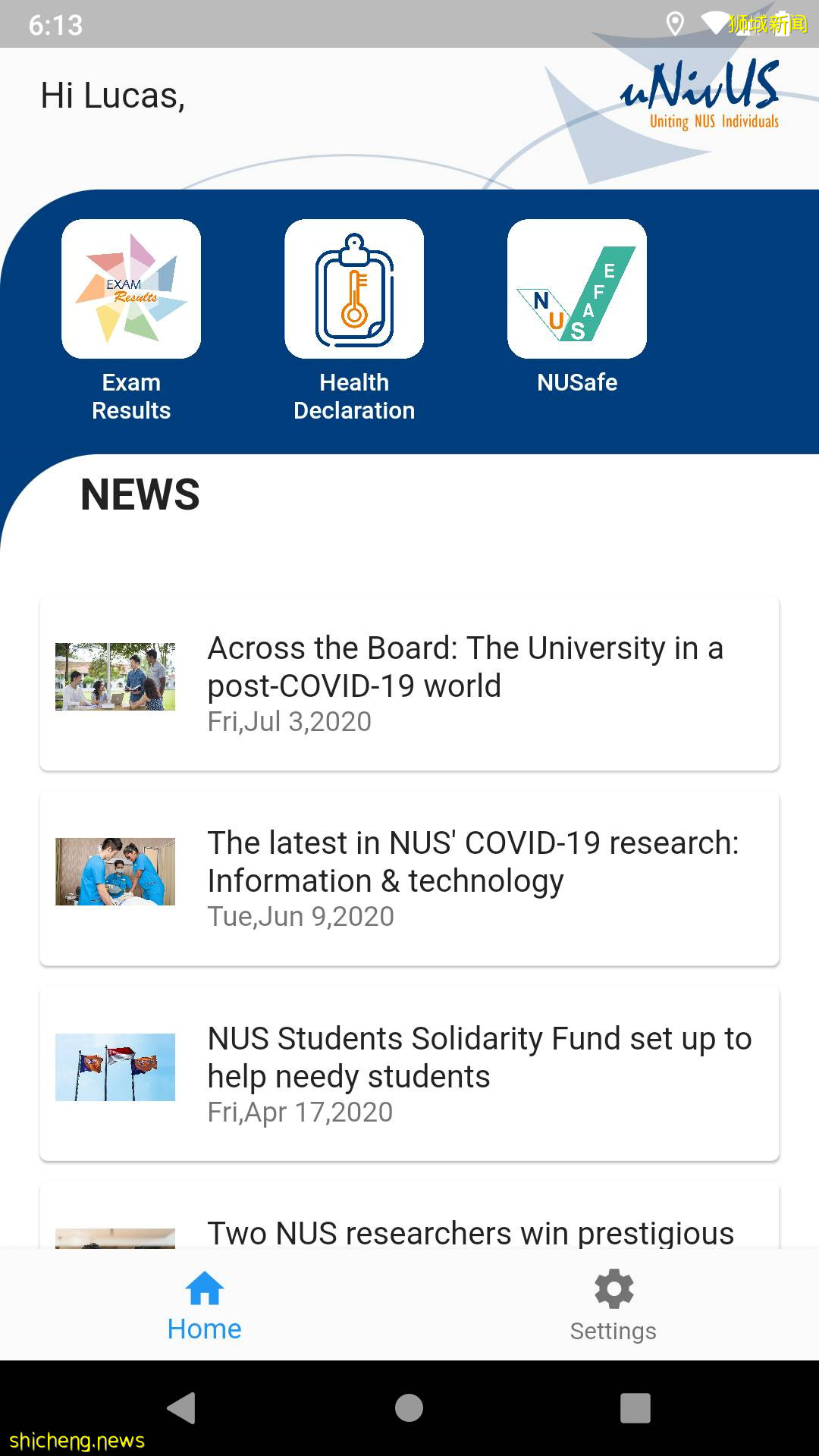
Task: Switch to the Settings tab
Action: click(x=613, y=1304)
